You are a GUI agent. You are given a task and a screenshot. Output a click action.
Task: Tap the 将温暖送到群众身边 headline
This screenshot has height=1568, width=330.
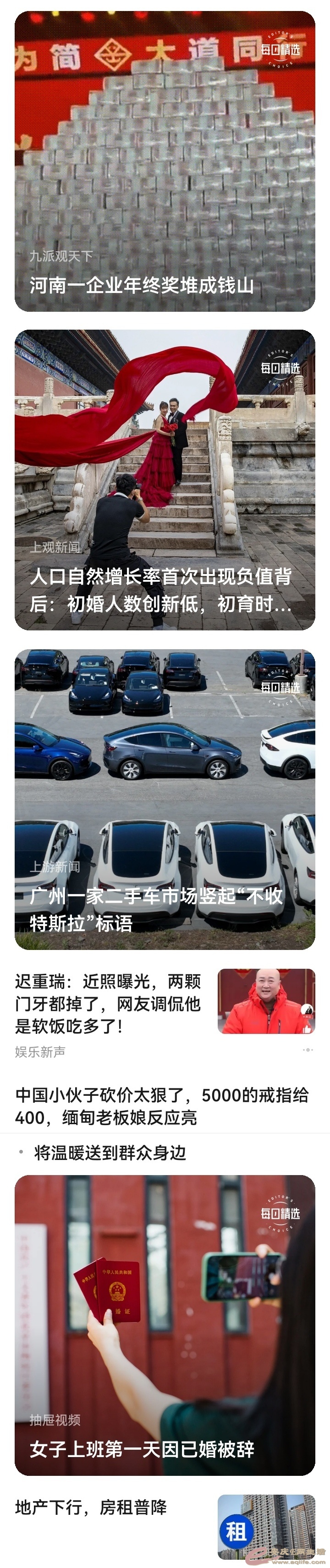pos(110,1153)
